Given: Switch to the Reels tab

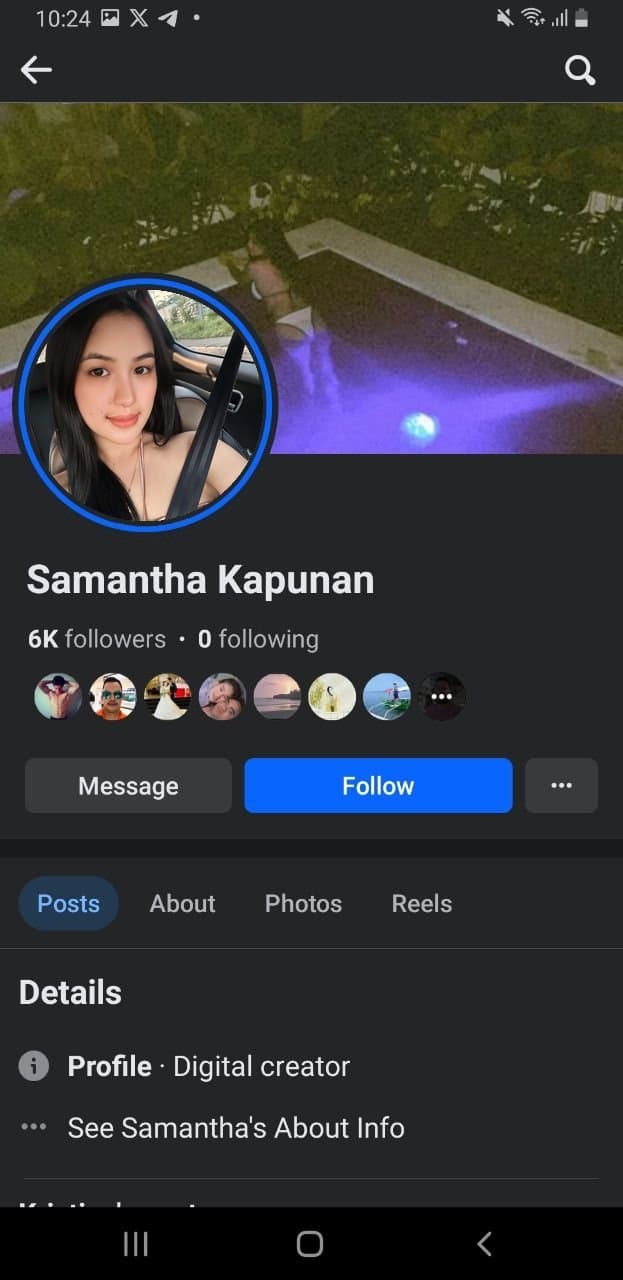Looking at the screenshot, I should [x=421, y=904].
